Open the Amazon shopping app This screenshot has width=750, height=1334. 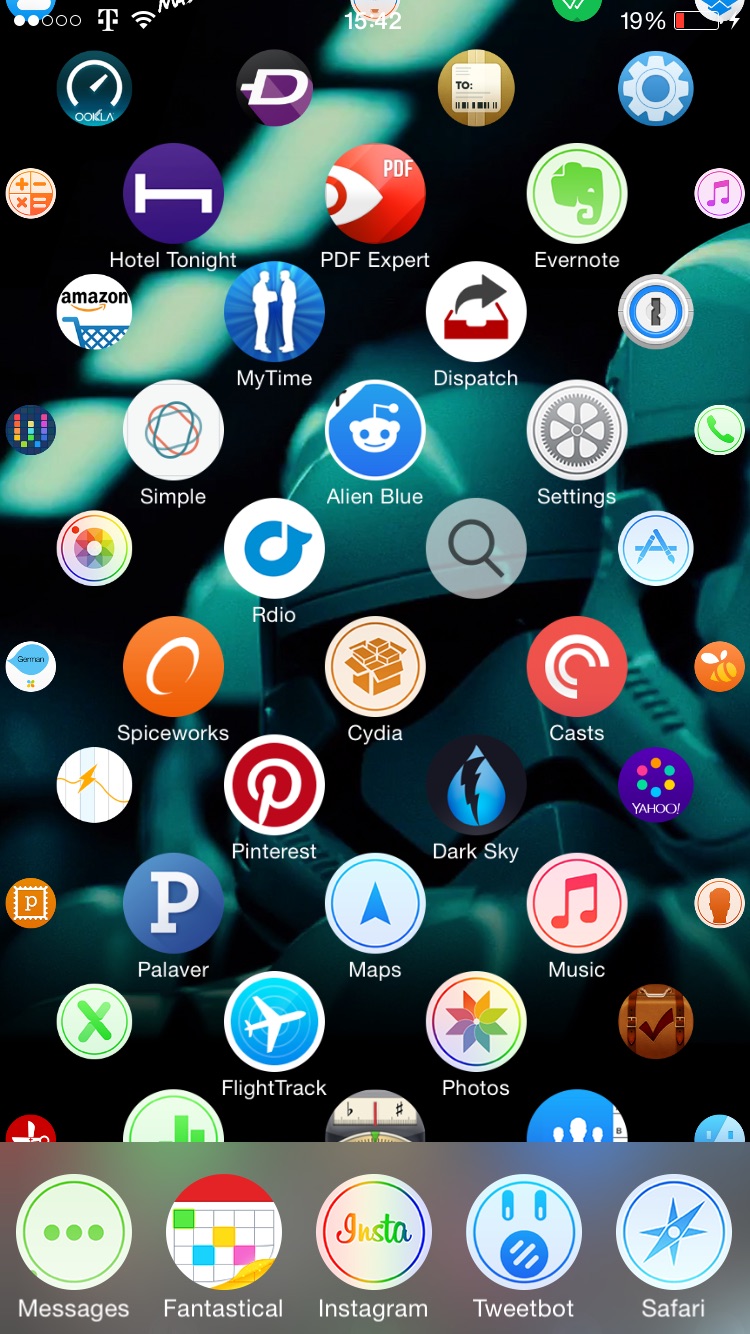[94, 312]
